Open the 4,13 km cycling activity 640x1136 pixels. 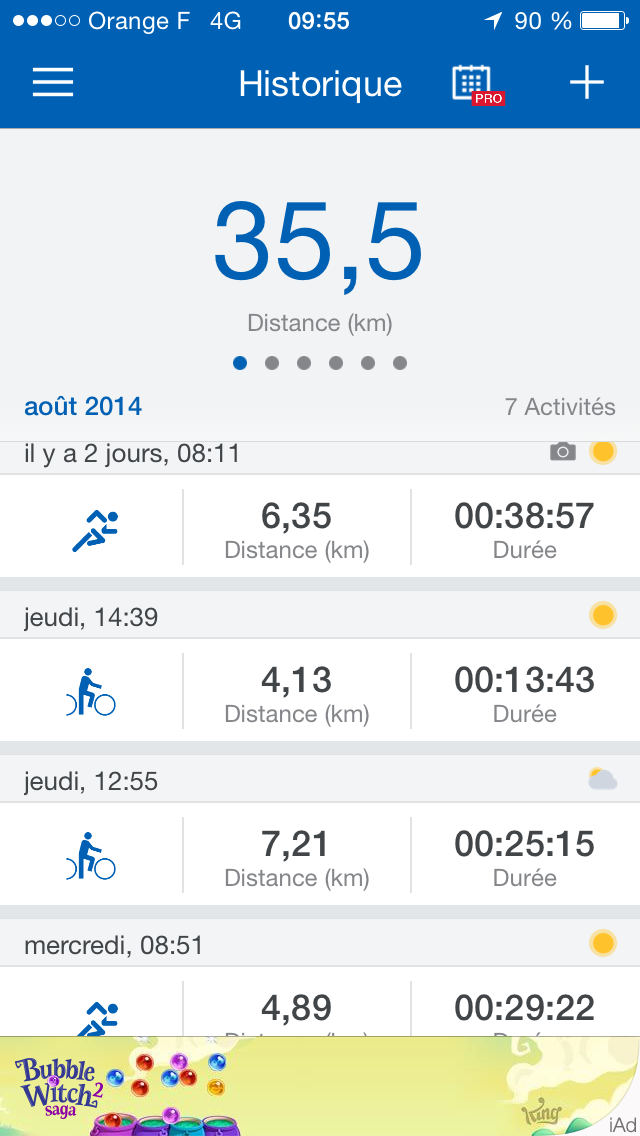320,690
